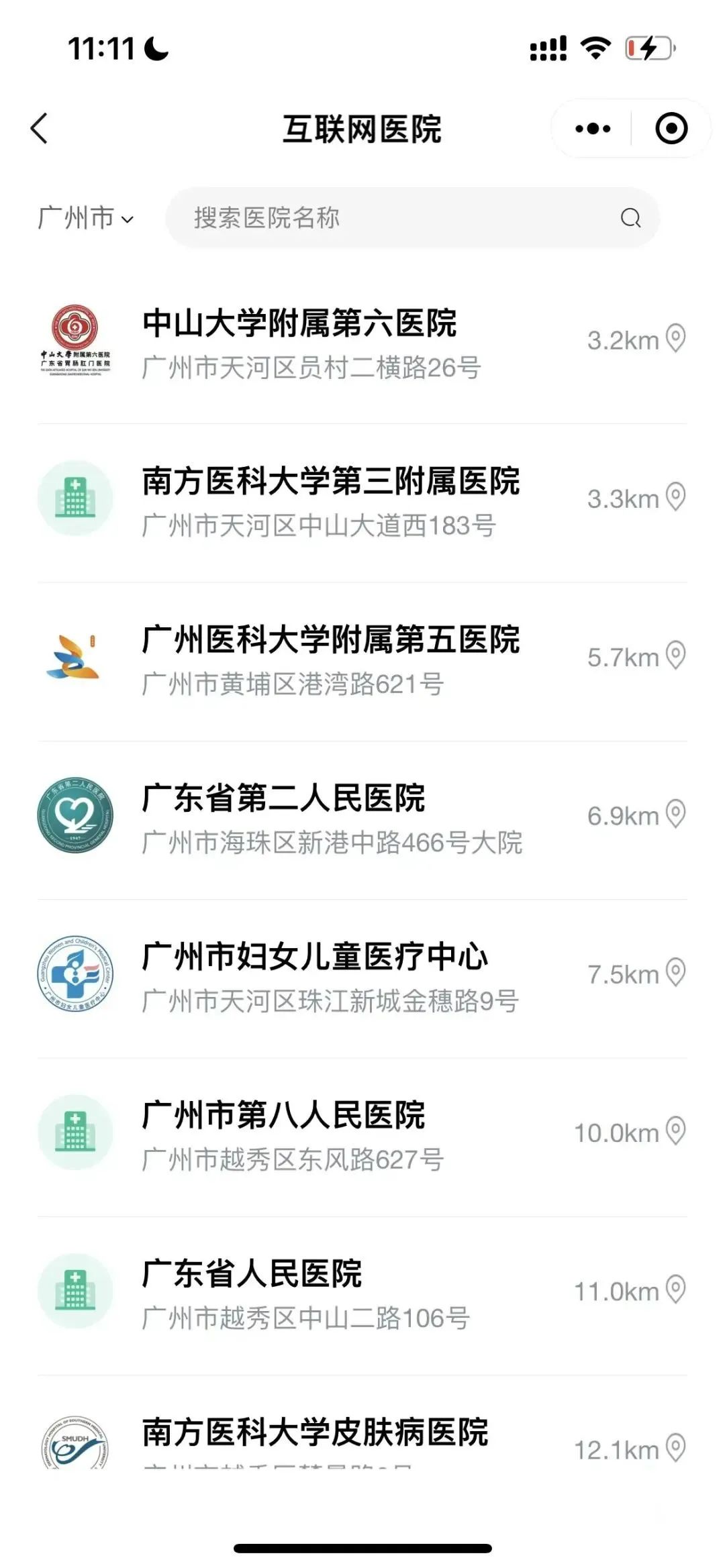Tap the location pin next to 10.0km
Screen dimensions: 725x1568
(x=676, y=1131)
